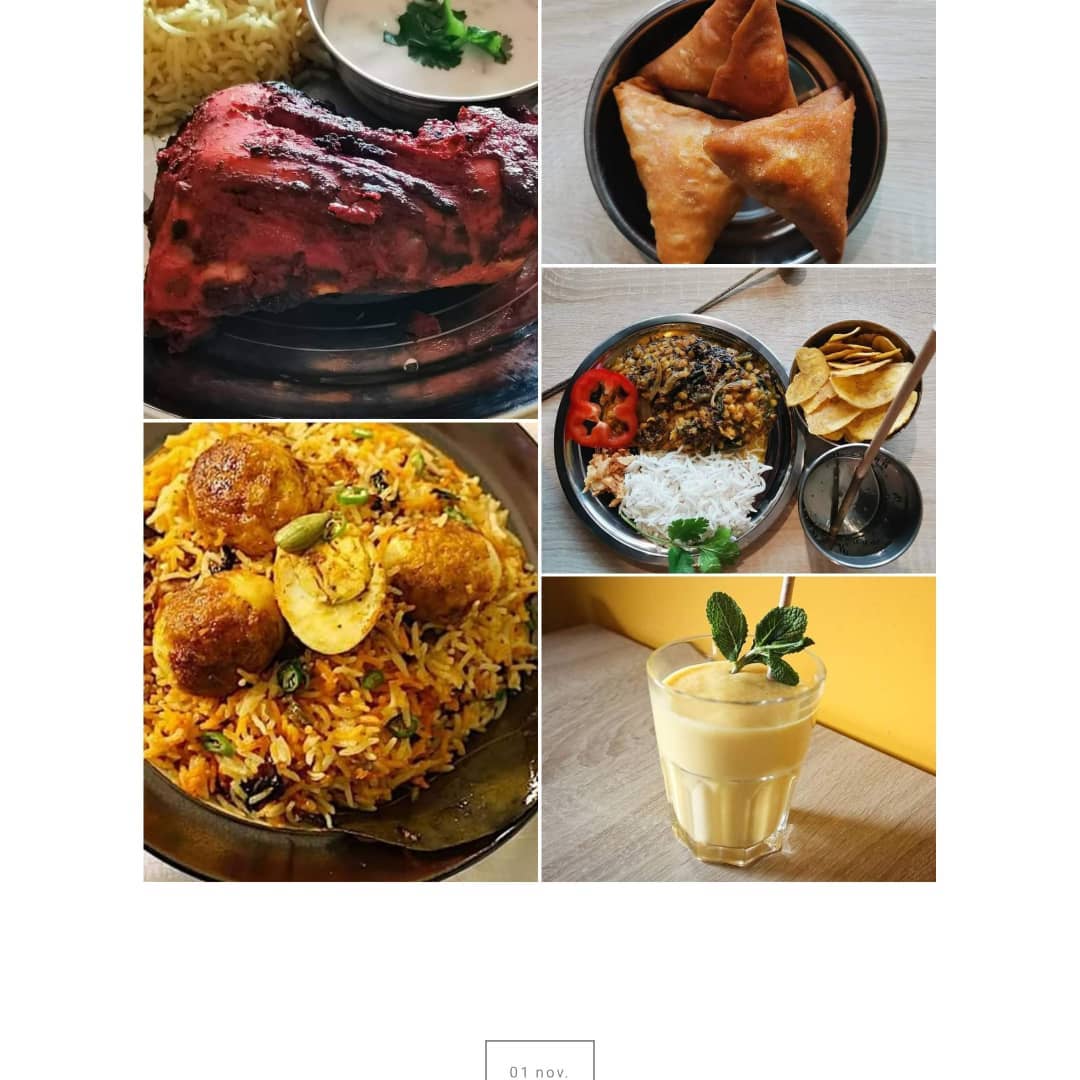Image resolution: width=1080 pixels, height=1080 pixels.
Task: Open the thali plate with chips photo
Action: [738, 420]
